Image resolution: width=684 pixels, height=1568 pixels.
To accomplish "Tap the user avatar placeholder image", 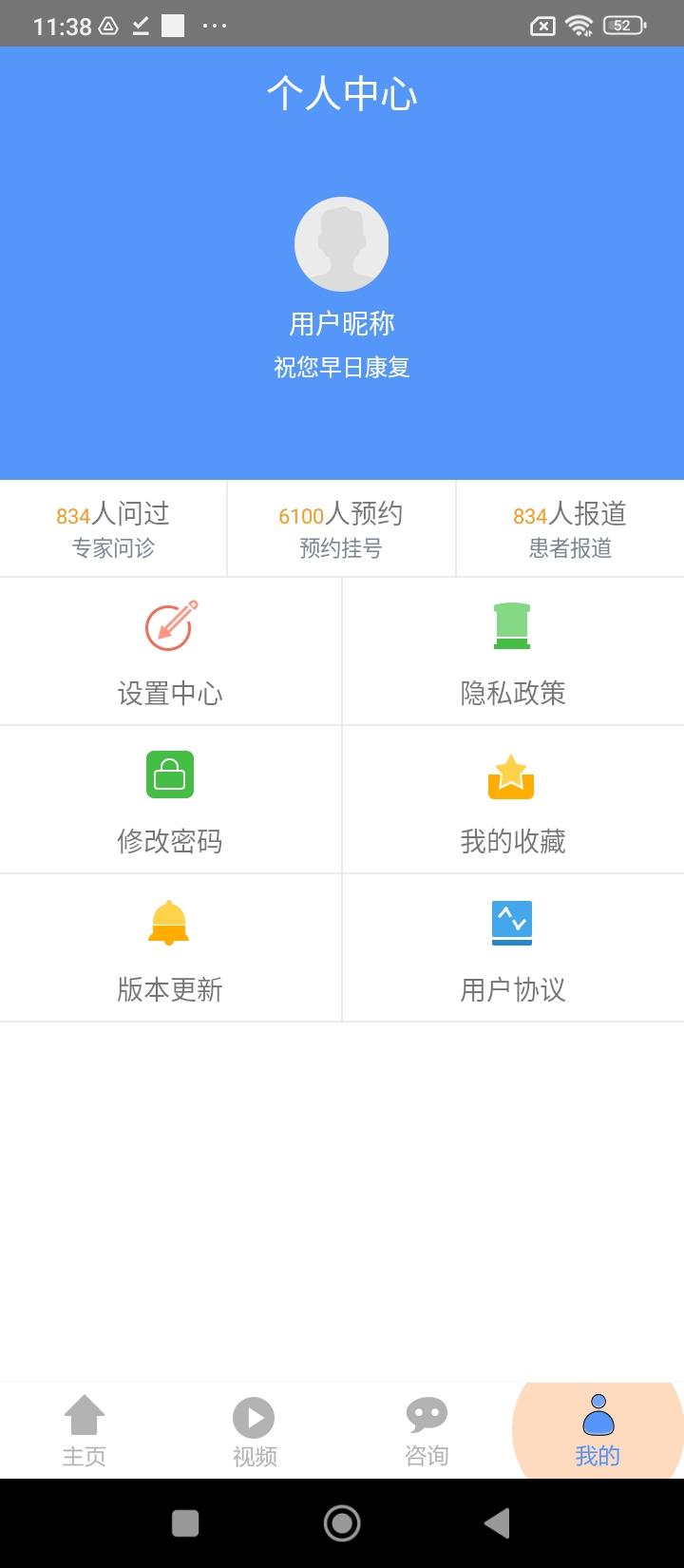I will [342, 244].
